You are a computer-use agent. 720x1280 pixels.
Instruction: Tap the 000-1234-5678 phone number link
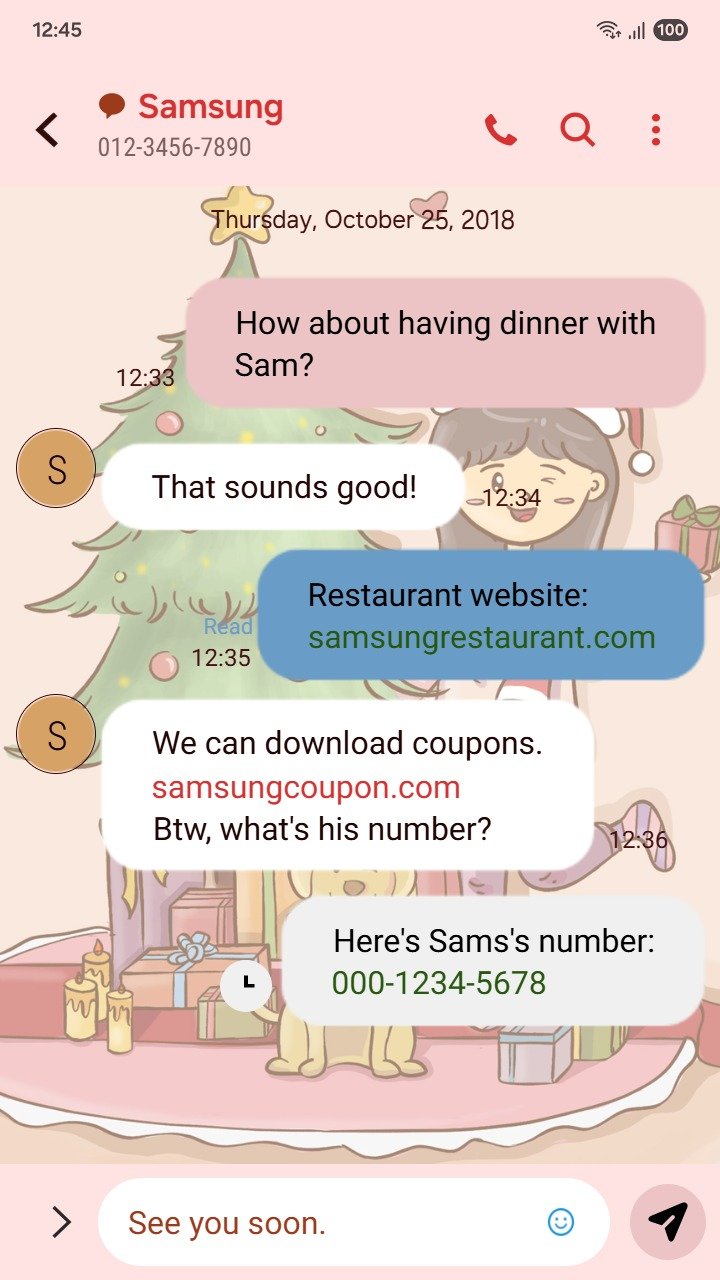(439, 983)
